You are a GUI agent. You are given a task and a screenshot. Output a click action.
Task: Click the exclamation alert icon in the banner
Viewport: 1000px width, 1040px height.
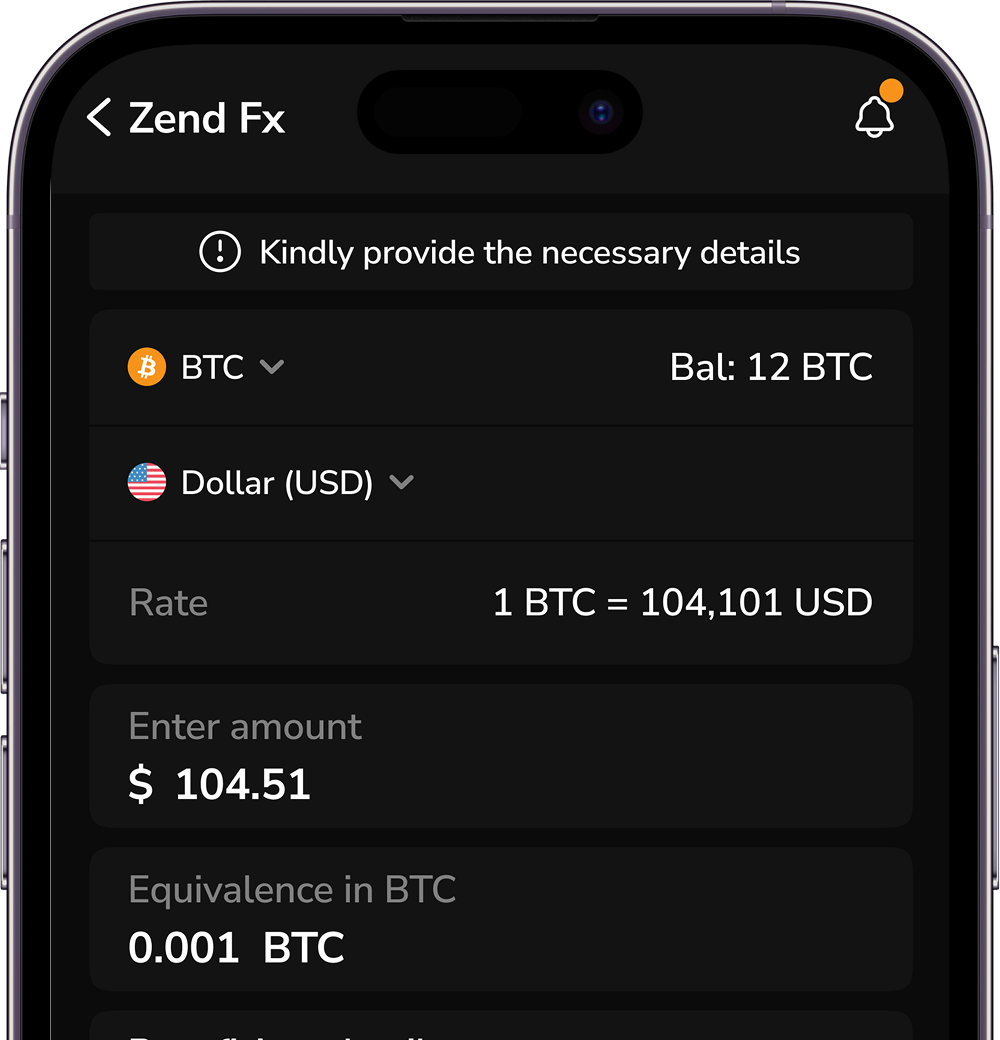pyautogui.click(x=220, y=252)
